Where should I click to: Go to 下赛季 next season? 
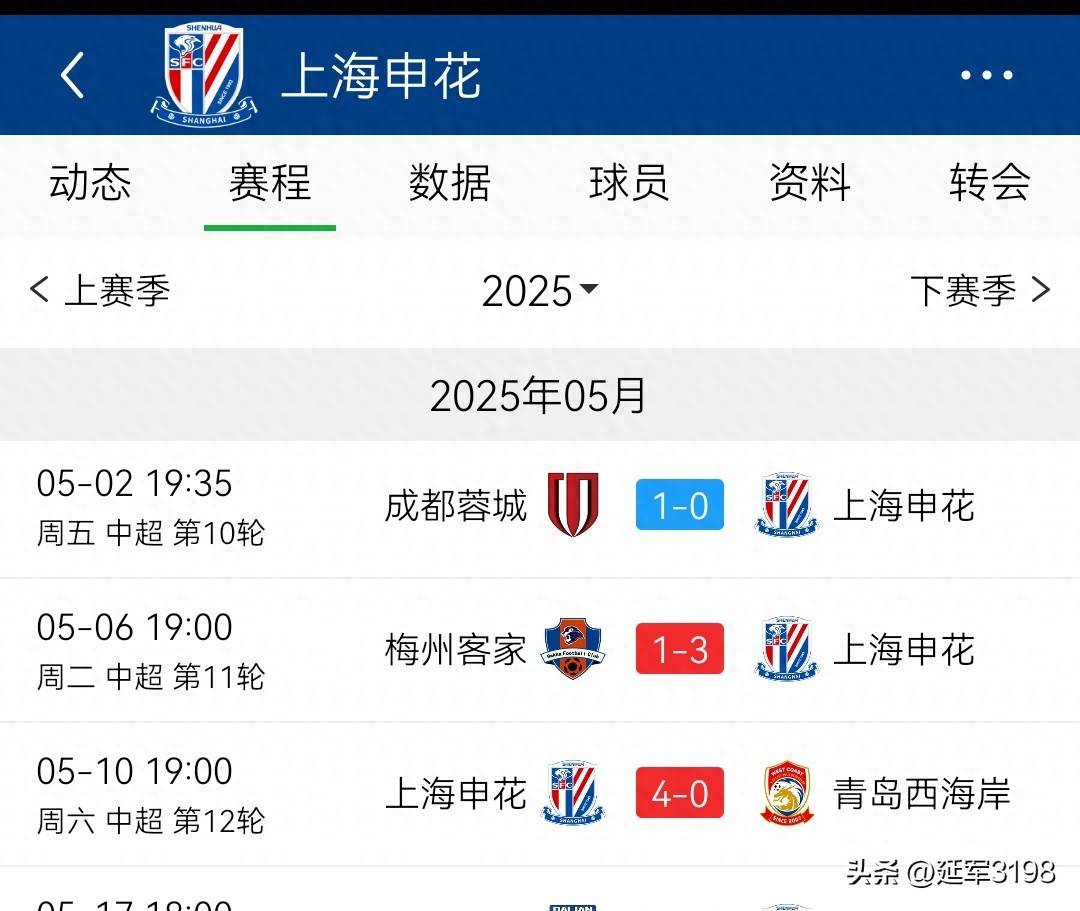click(980, 291)
